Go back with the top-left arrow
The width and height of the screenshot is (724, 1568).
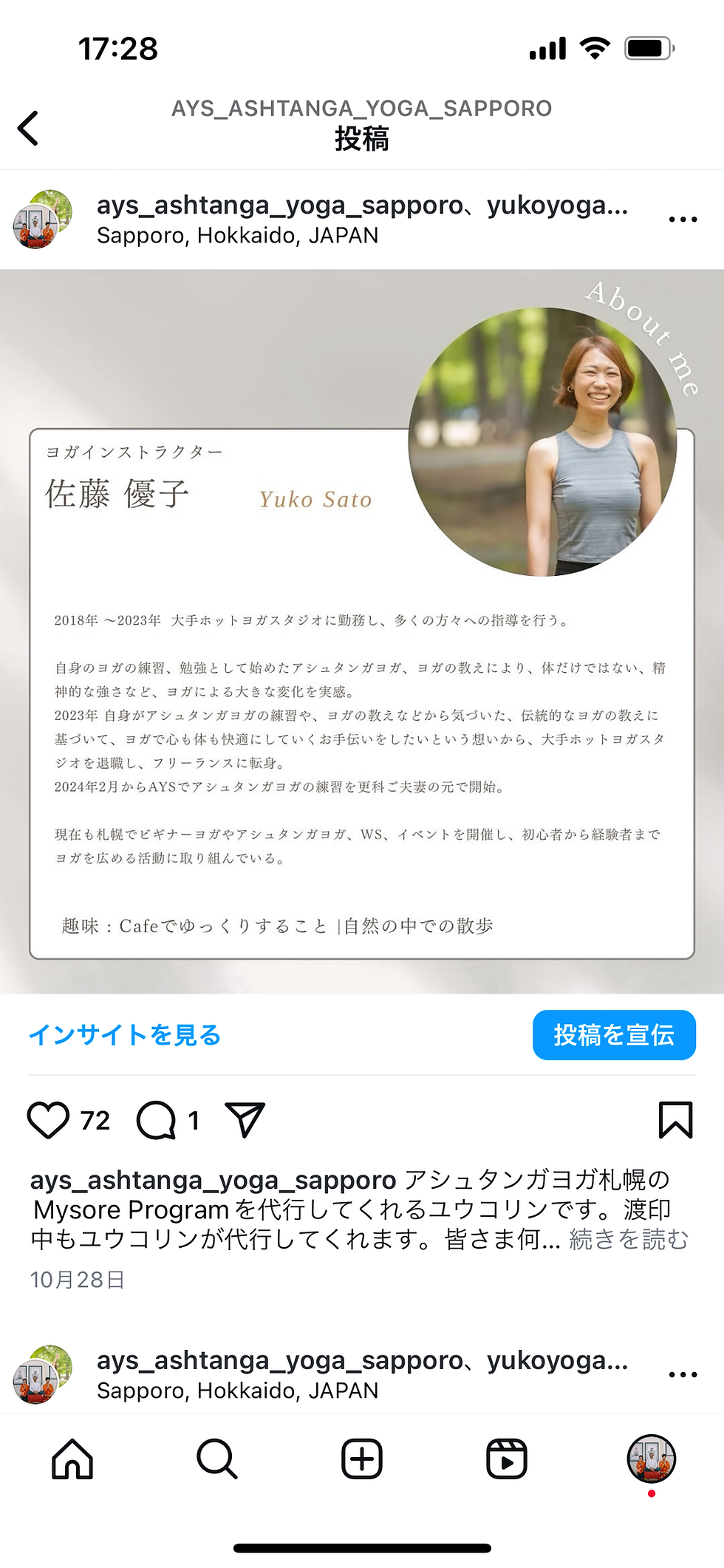[x=28, y=128]
